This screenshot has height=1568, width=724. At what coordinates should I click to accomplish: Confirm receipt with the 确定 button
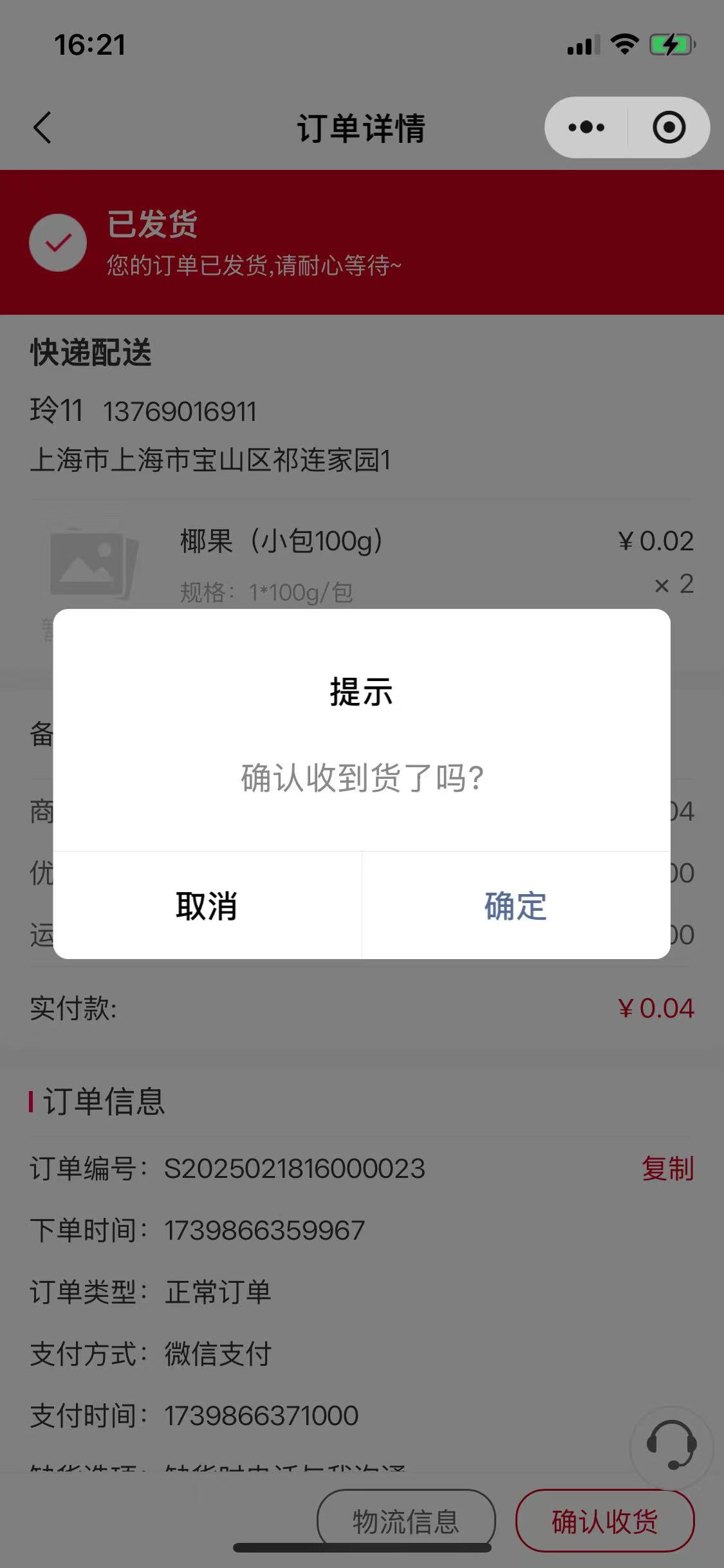point(515,906)
